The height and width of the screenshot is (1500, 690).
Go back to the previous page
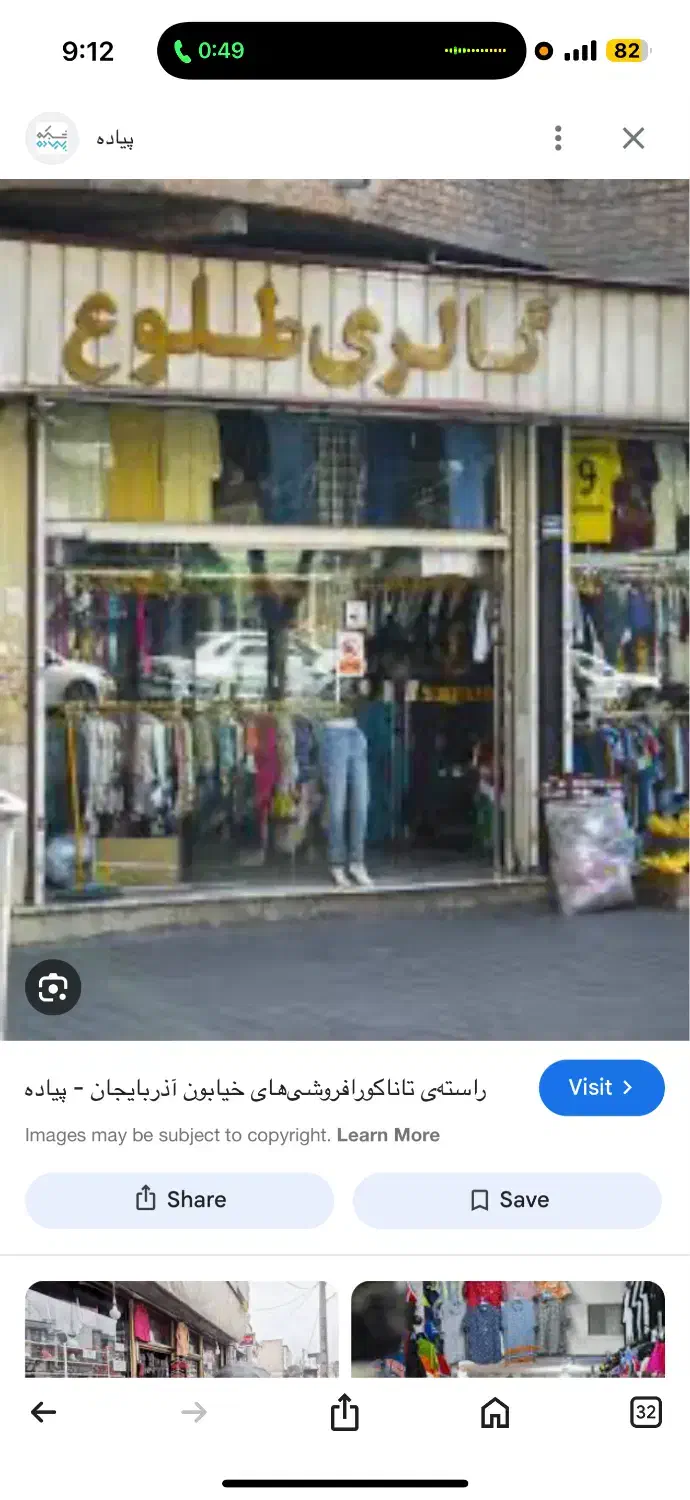pos(43,1412)
